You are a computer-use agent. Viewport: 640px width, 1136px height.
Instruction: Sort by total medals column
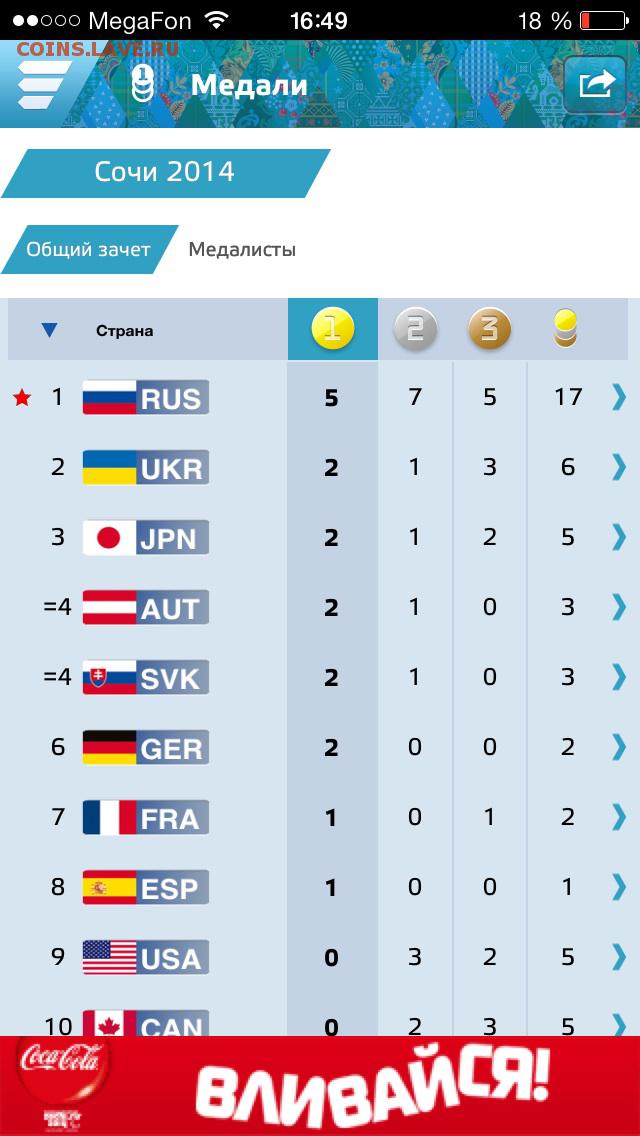point(566,330)
